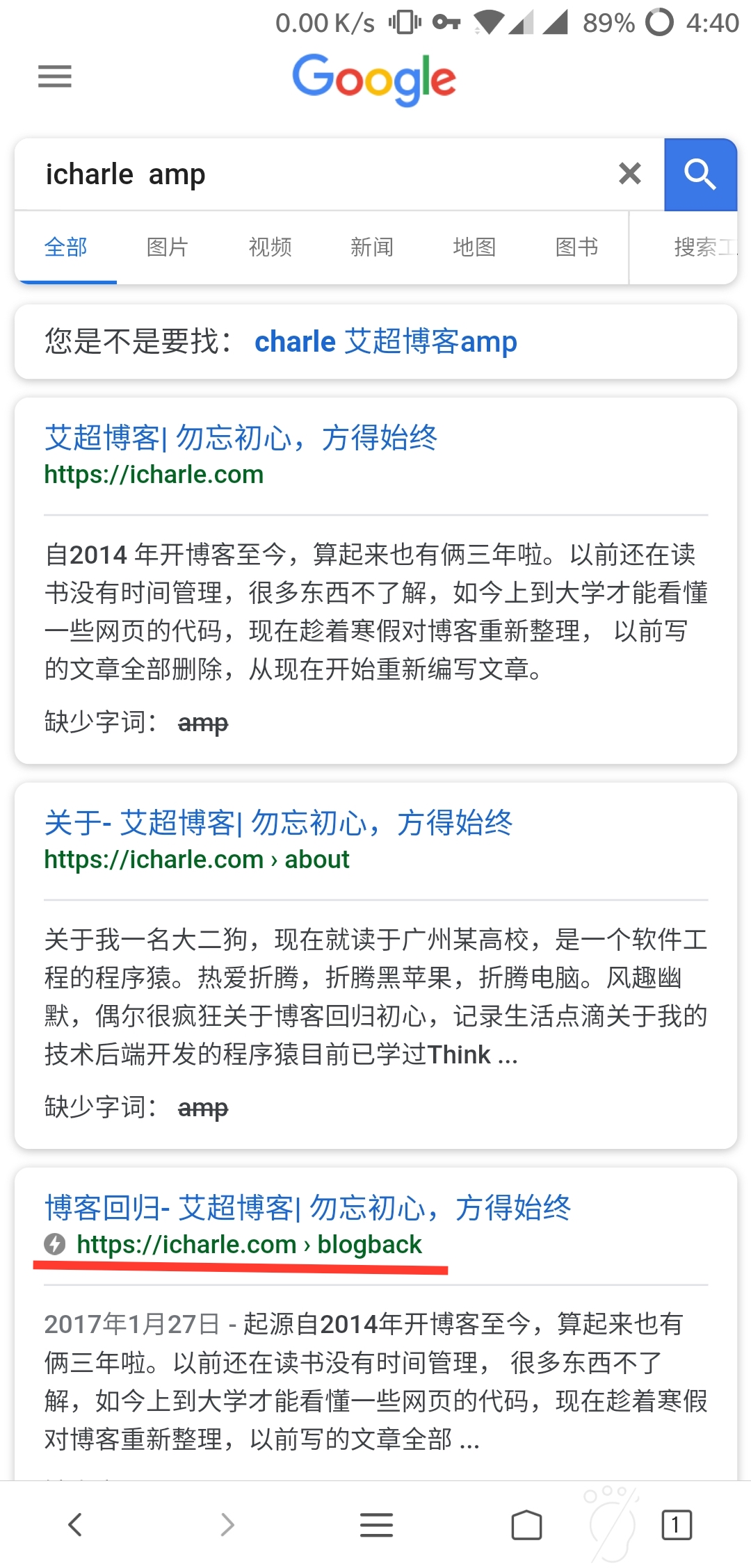Viewport: 751px width, 1568px height.
Task: Click the AMP lightning bolt icon on blogback result
Action: coord(55,1244)
